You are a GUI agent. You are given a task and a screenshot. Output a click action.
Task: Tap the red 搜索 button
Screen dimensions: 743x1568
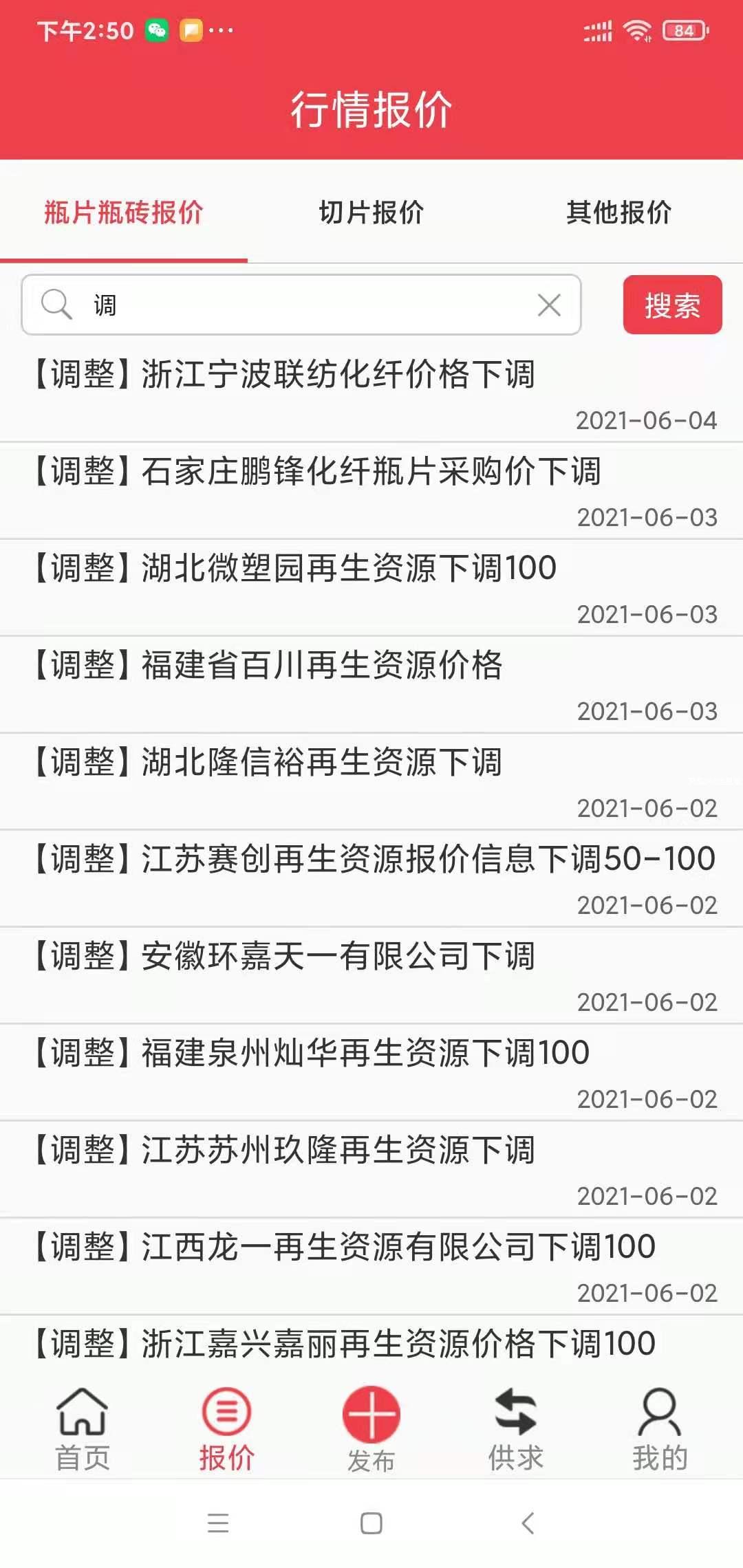[x=672, y=305]
